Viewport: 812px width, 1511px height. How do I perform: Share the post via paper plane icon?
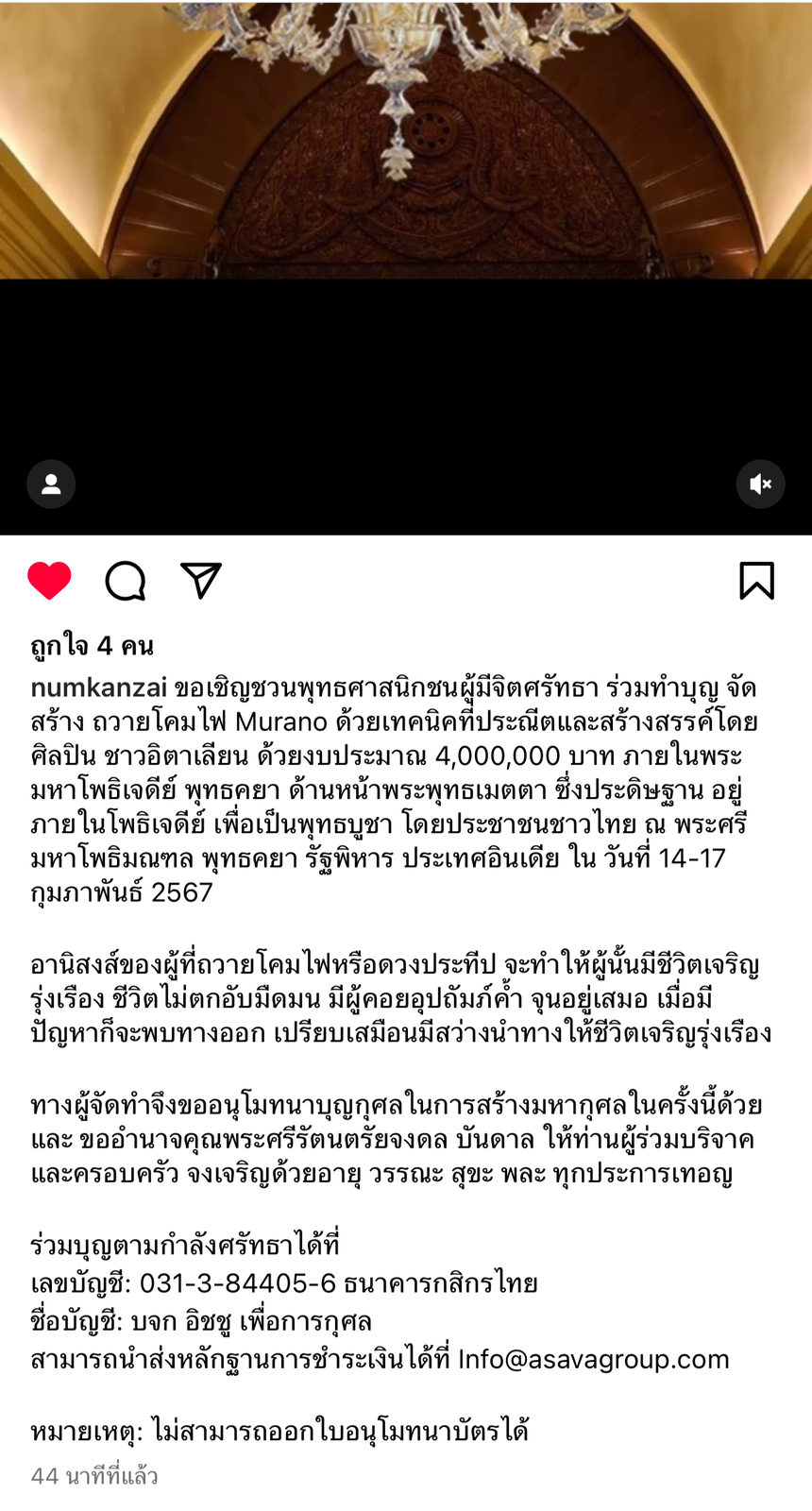(200, 581)
